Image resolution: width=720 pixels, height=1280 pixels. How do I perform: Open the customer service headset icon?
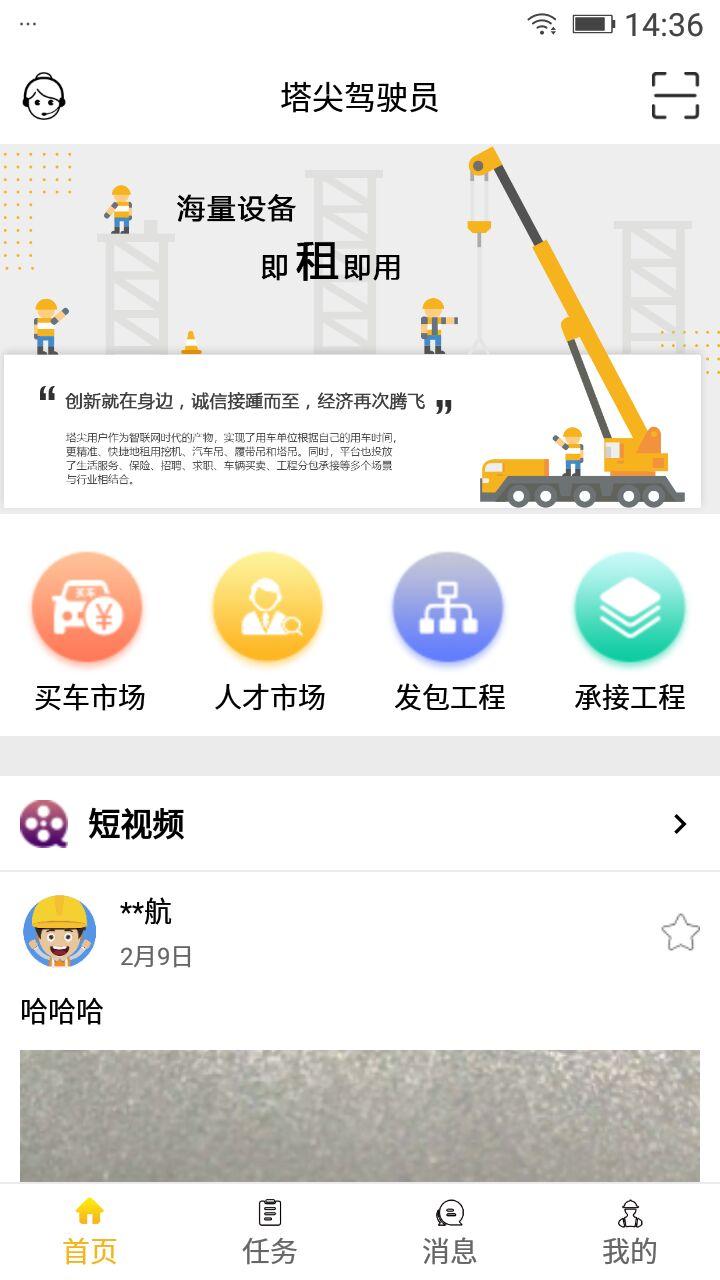pyautogui.click(x=40, y=96)
